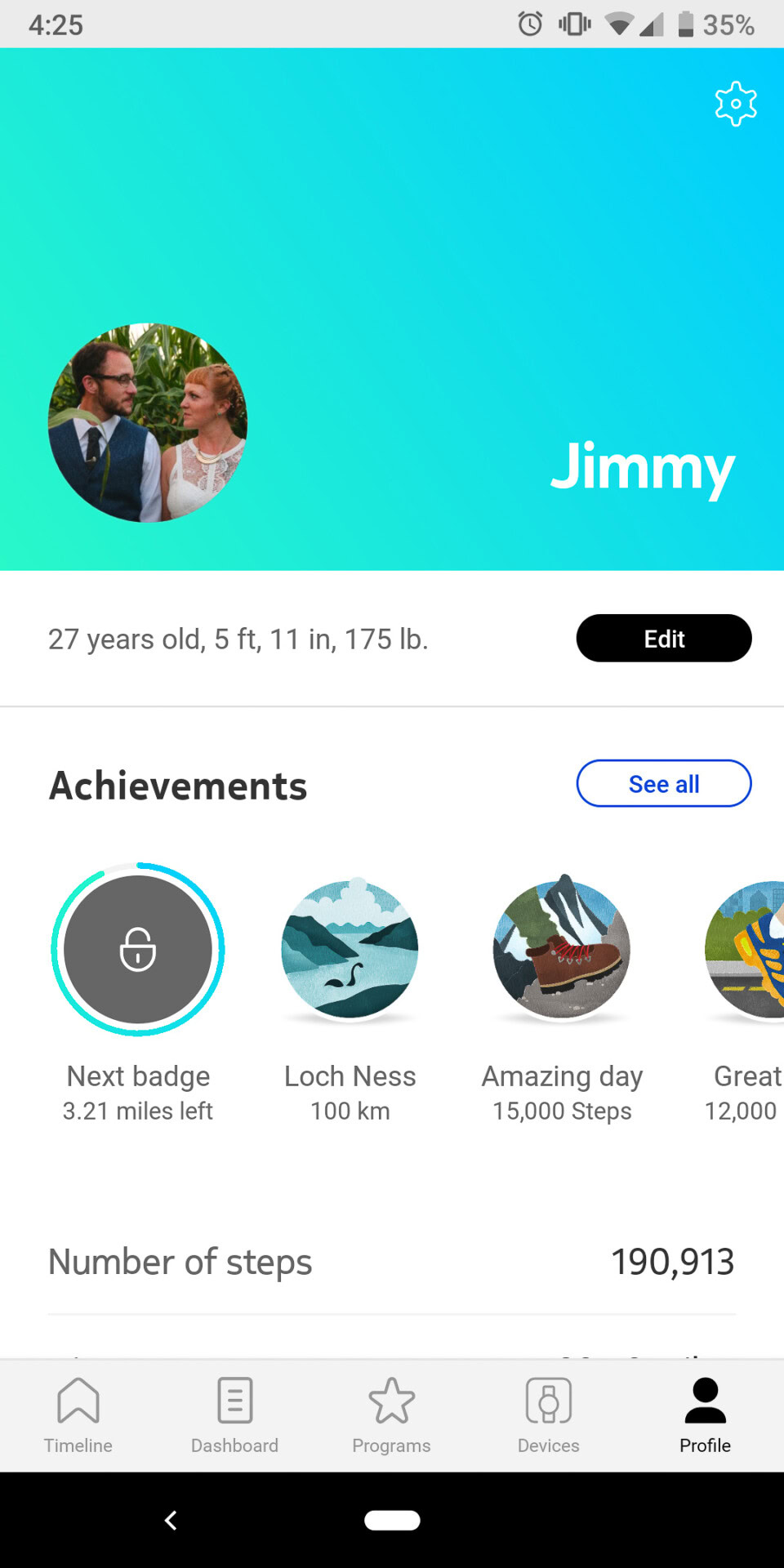See all achievements
Screen dimensions: 784x1568
tap(663, 784)
